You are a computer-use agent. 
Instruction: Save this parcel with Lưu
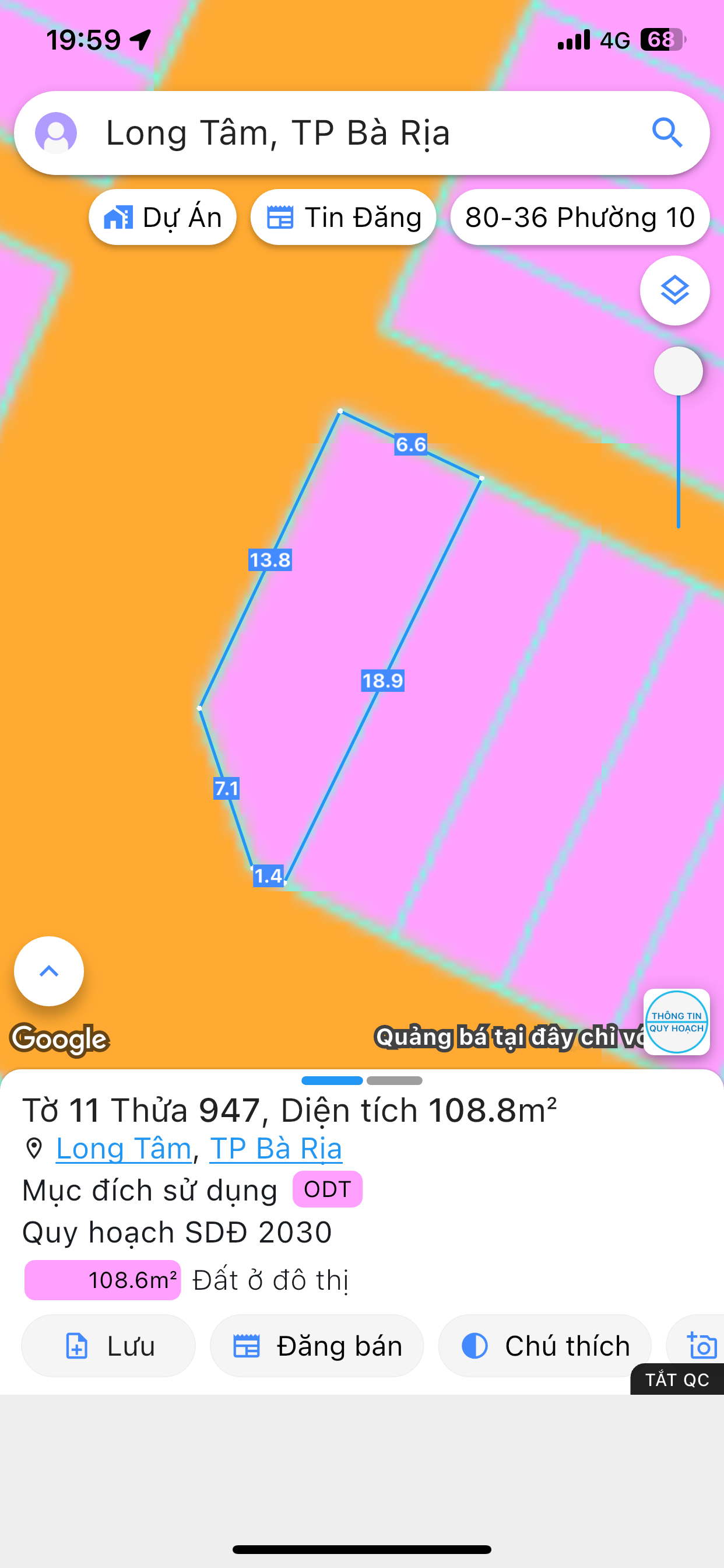pos(108,1346)
